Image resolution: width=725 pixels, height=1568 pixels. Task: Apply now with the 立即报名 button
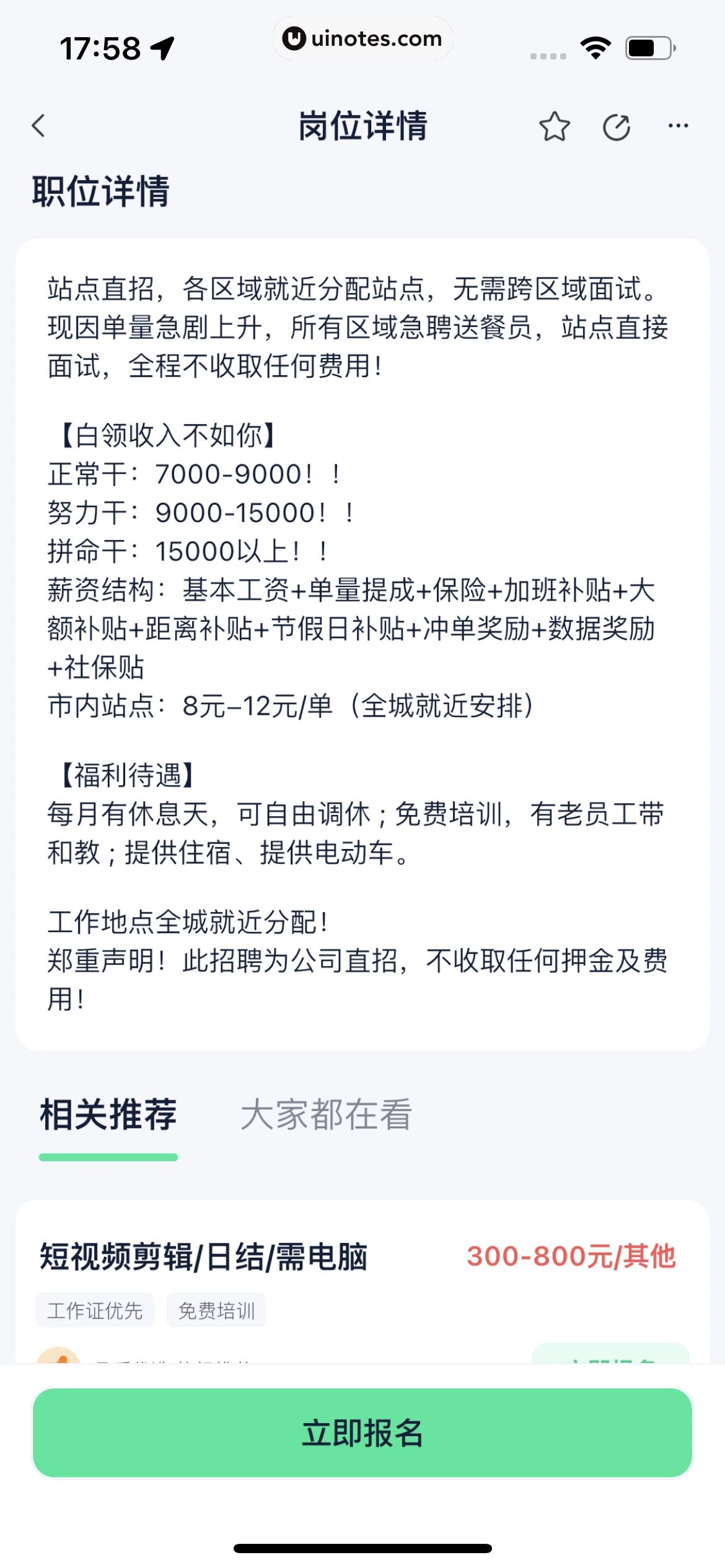362,1434
